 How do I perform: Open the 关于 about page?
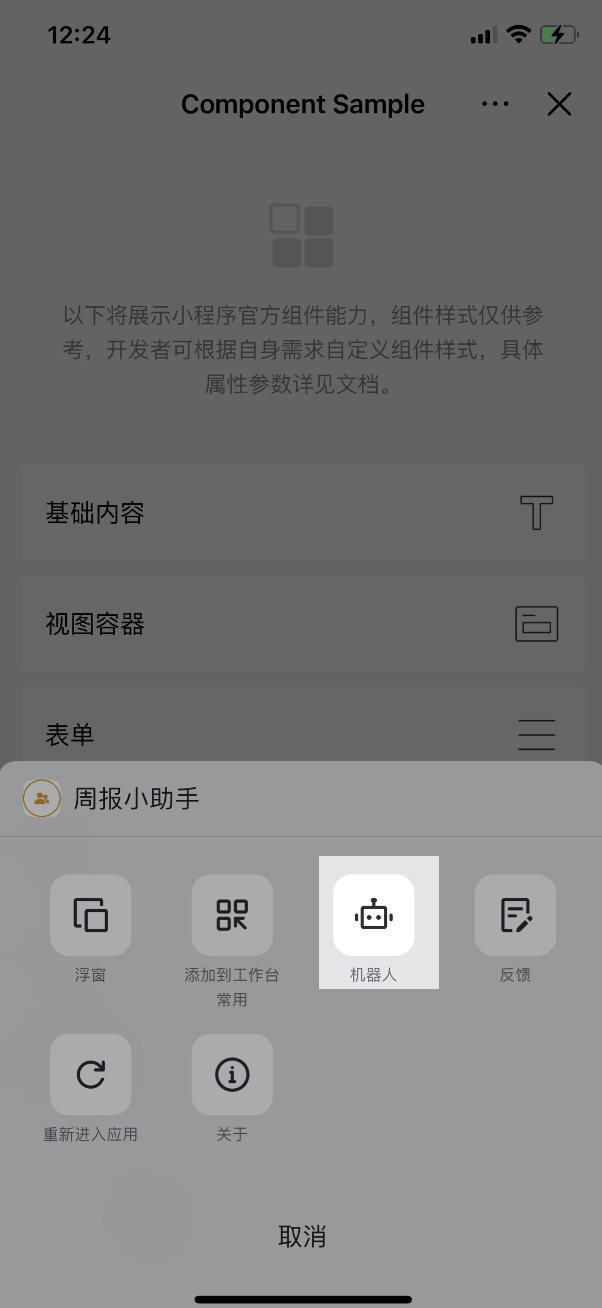[232, 1075]
